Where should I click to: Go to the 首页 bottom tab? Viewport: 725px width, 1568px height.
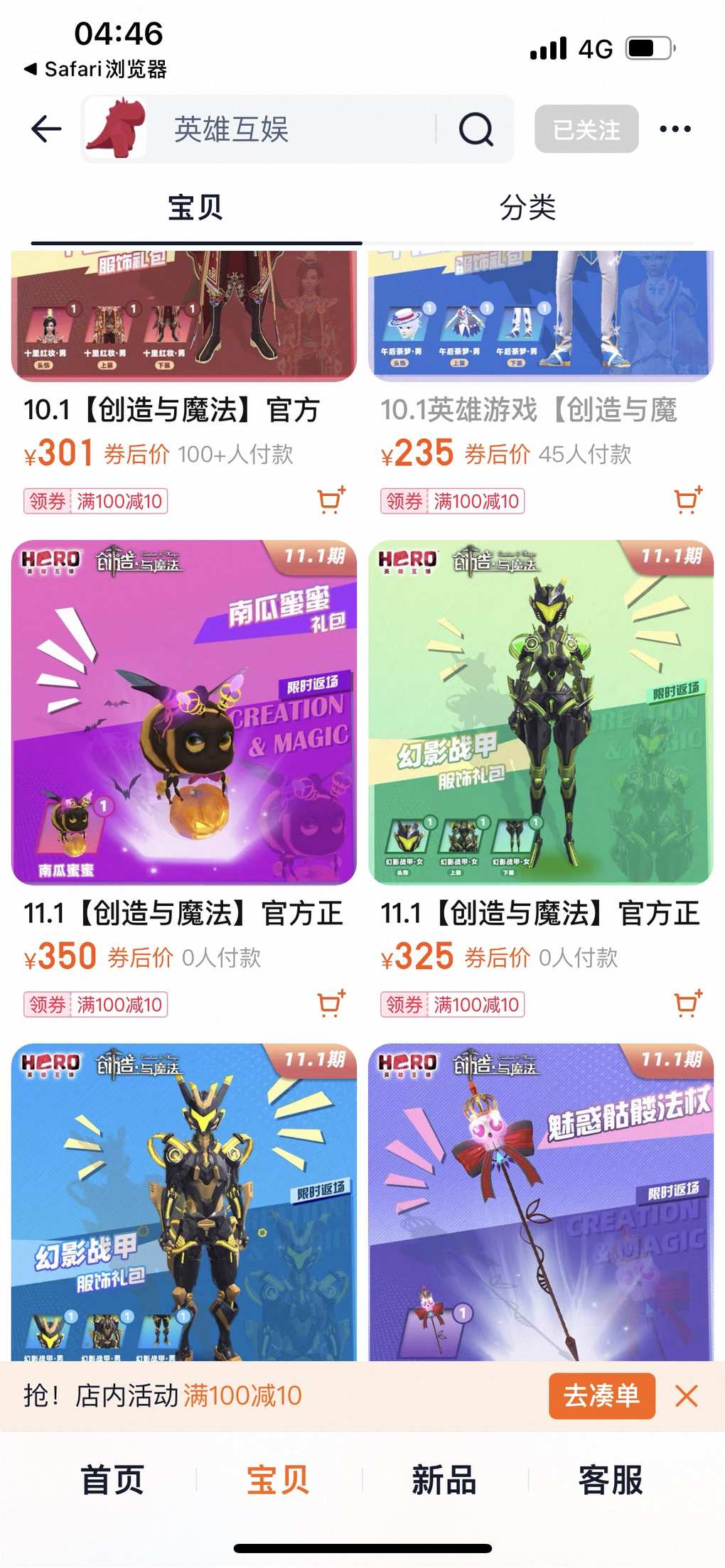pos(112,1481)
